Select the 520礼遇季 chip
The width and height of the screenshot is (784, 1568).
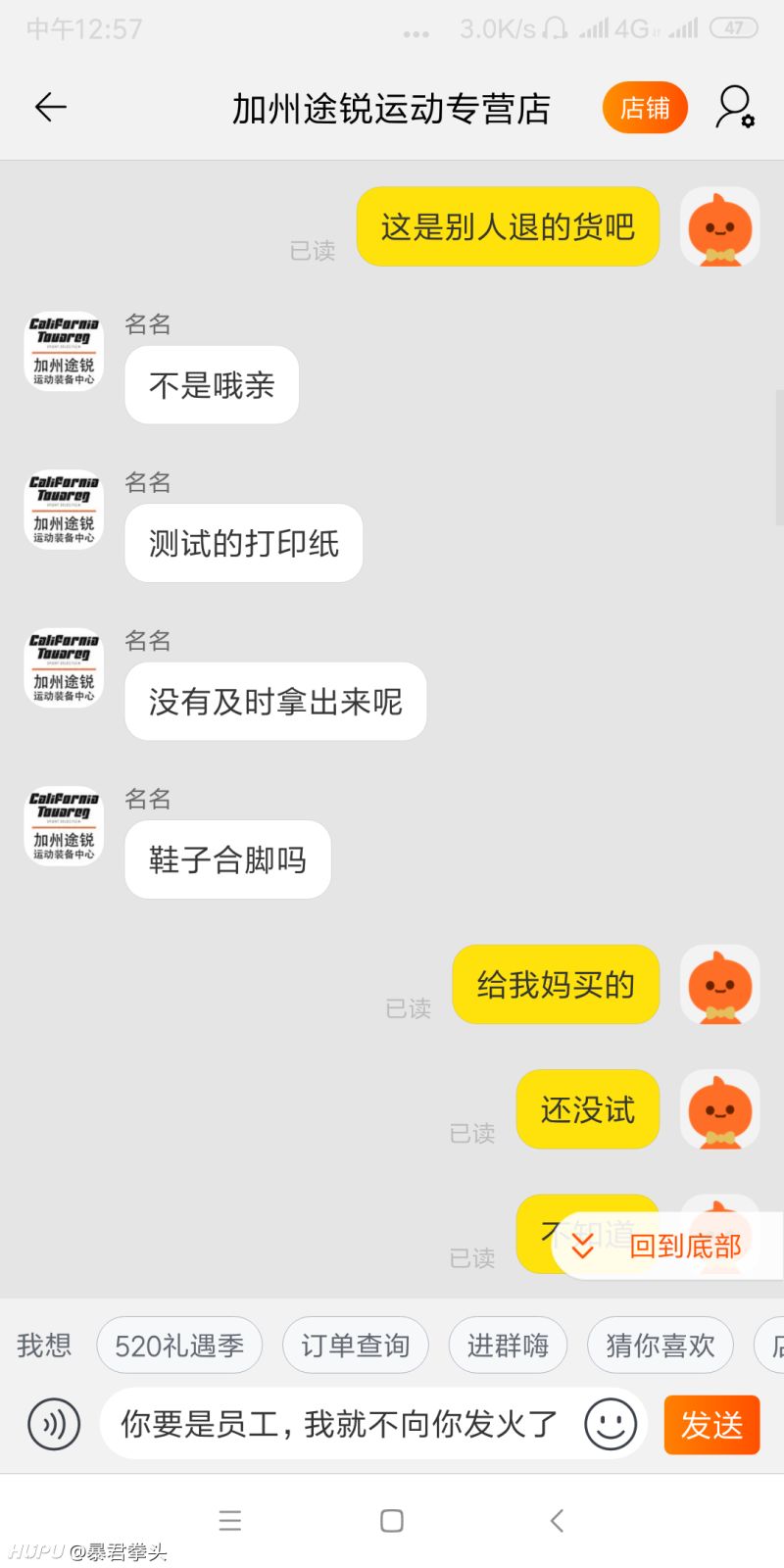(179, 1346)
